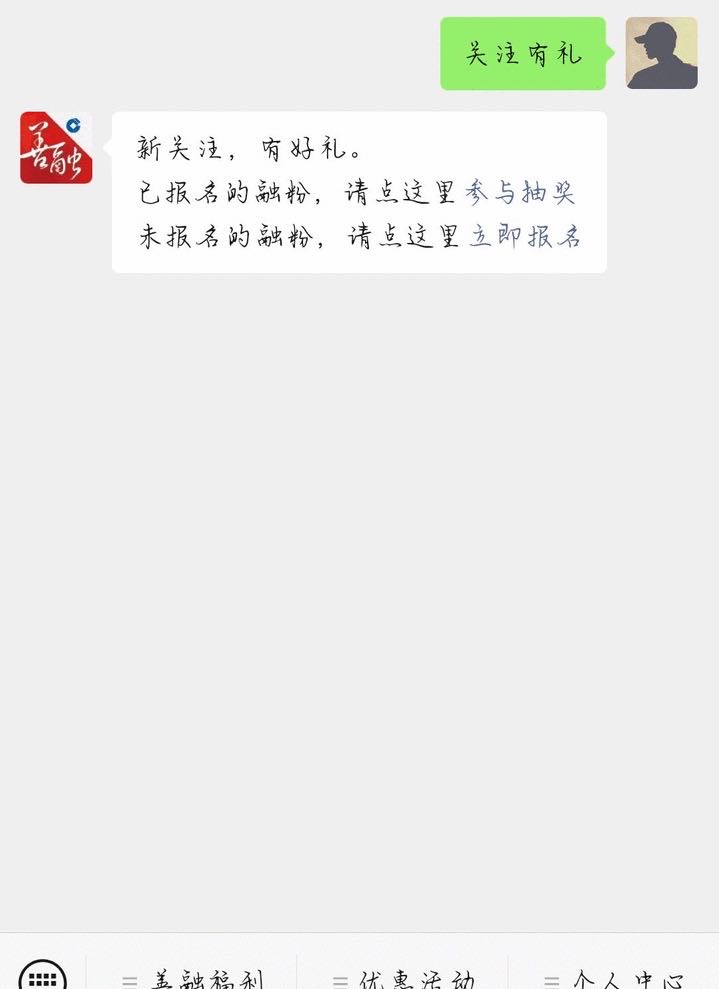Image resolution: width=719 pixels, height=989 pixels.
Task: Open the 优惠活动 menu
Action: 404,978
